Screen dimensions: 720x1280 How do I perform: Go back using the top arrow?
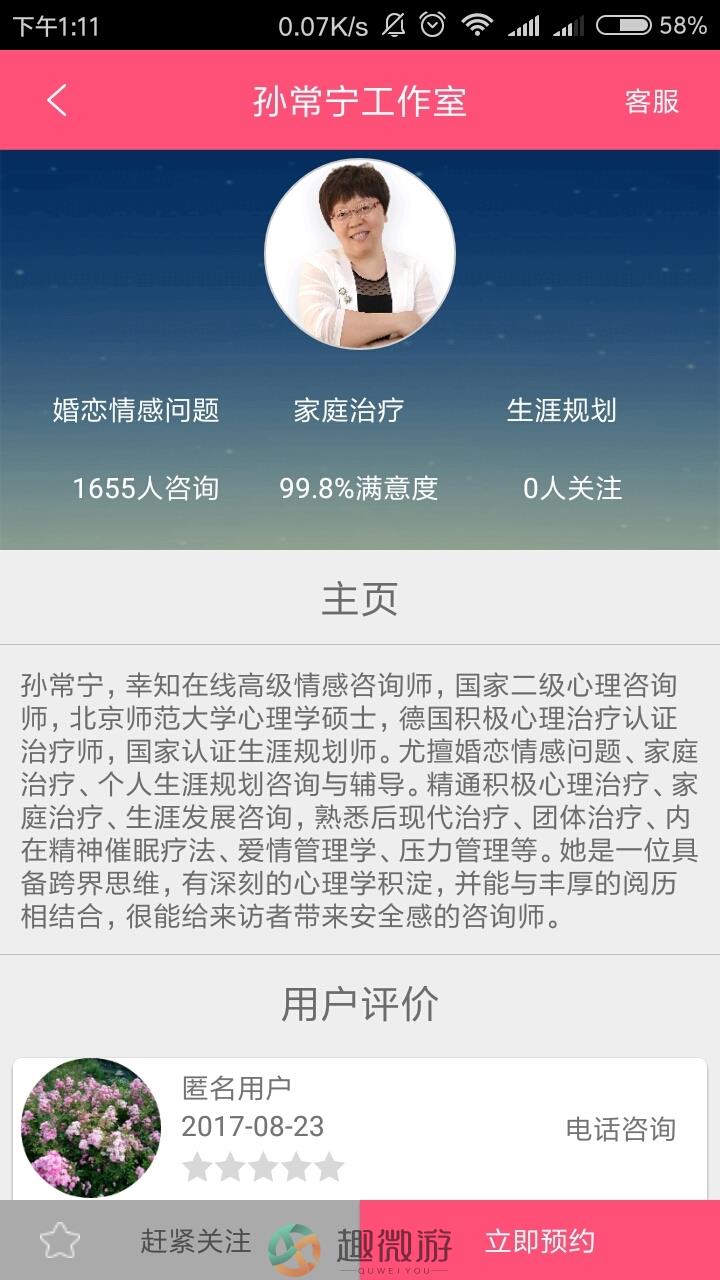57,101
